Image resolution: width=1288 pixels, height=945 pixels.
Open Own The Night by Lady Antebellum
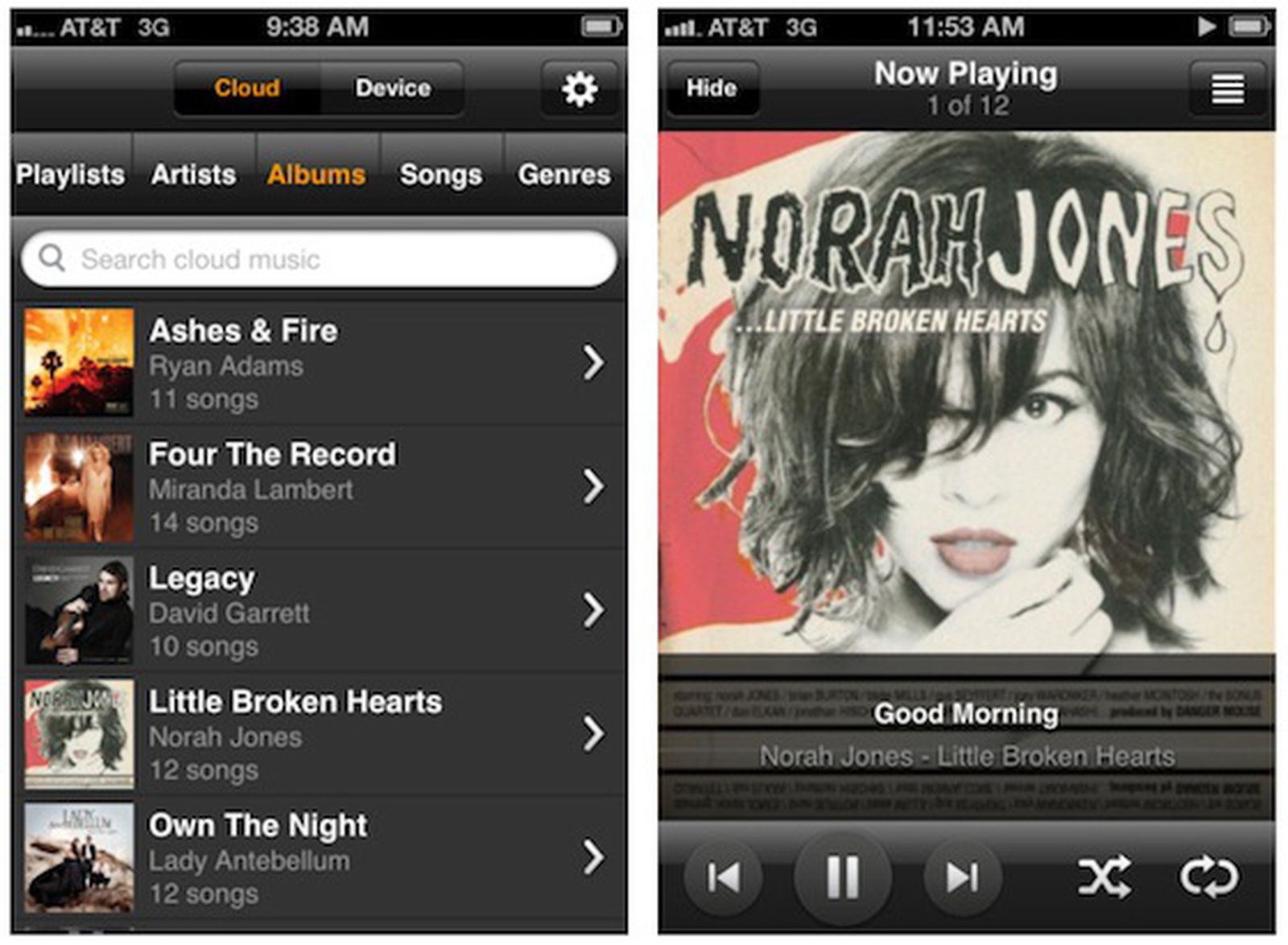coord(322,858)
